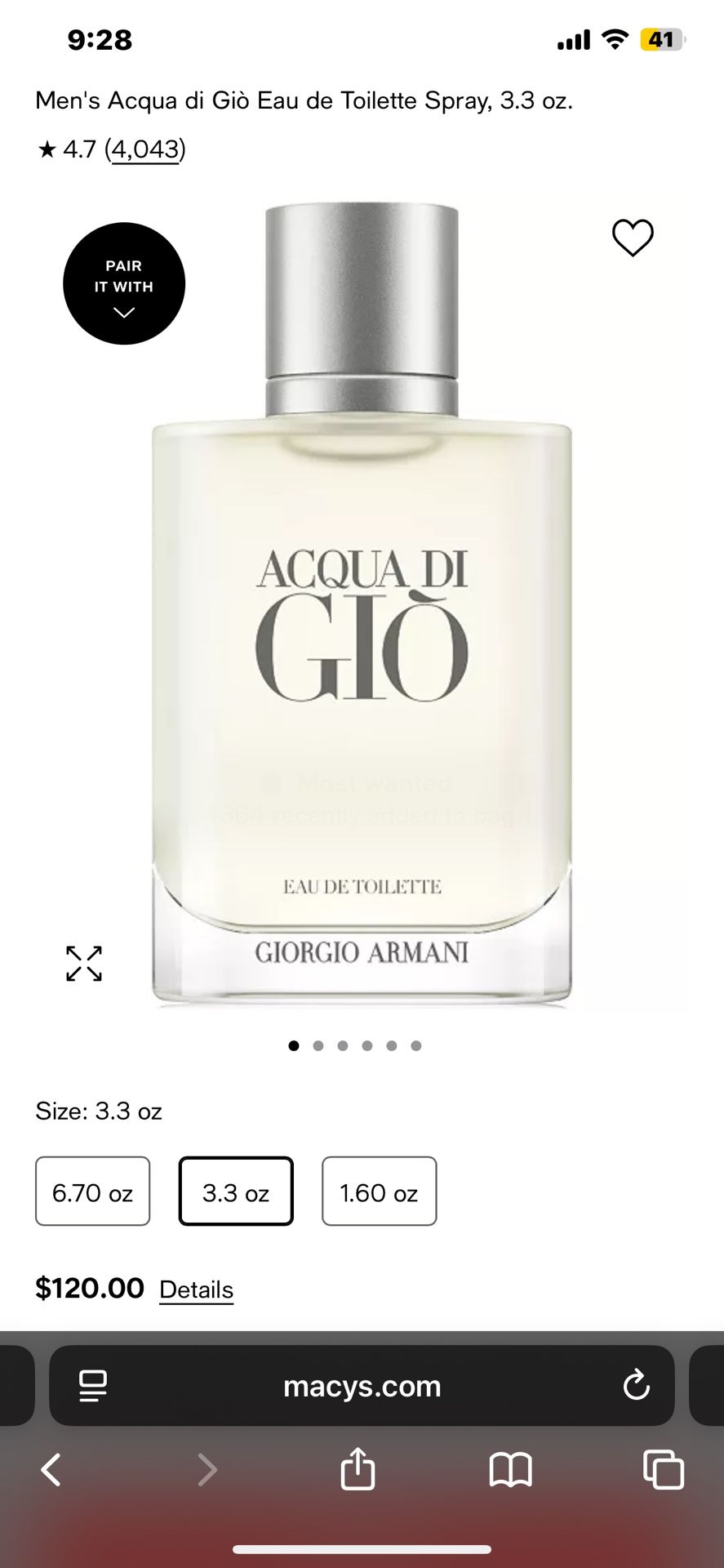Choose the 3.3 oz size option
Image resolution: width=724 pixels, height=1568 pixels.
tap(236, 1192)
